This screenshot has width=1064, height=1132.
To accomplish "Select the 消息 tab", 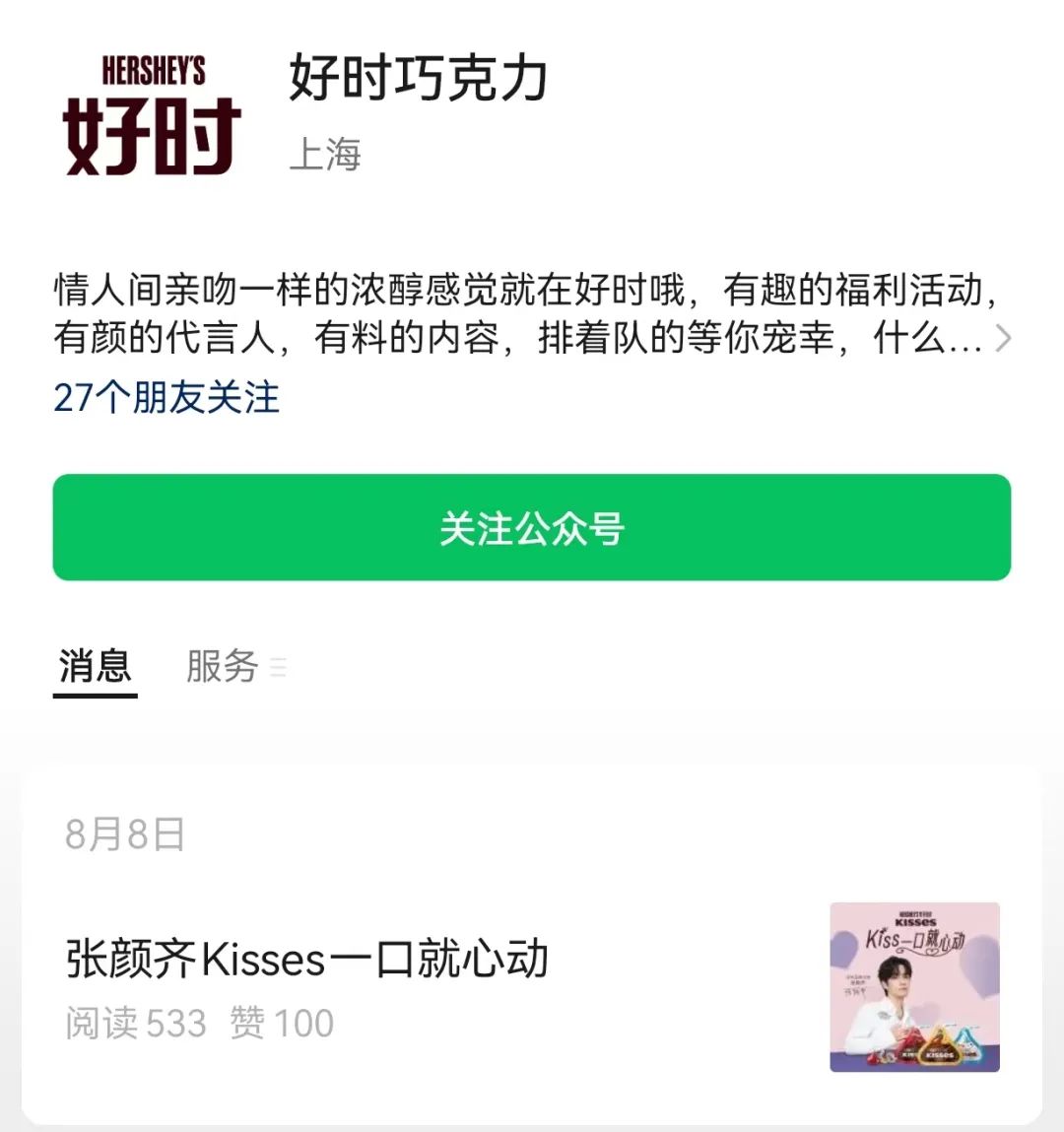I will point(96,666).
